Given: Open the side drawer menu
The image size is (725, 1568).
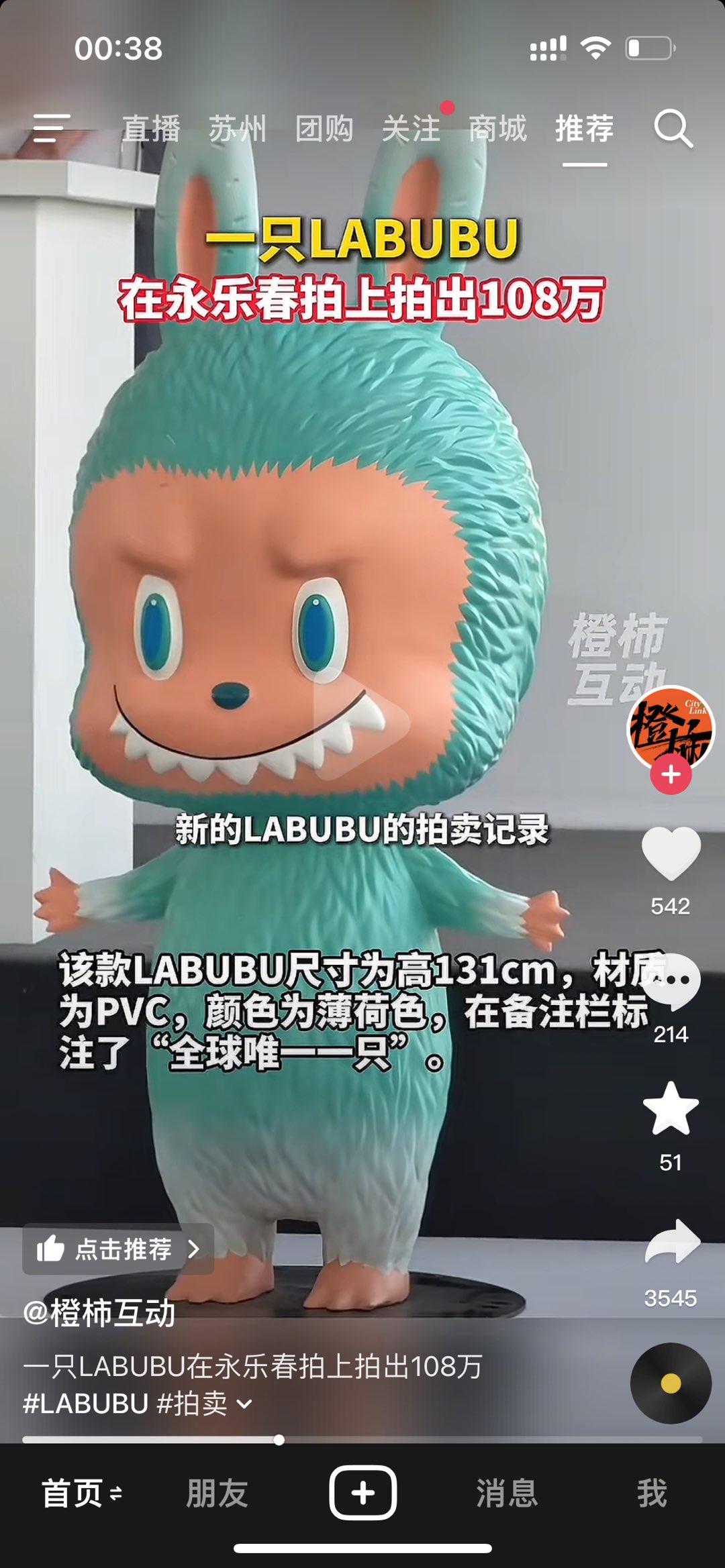Looking at the screenshot, I should [52, 127].
